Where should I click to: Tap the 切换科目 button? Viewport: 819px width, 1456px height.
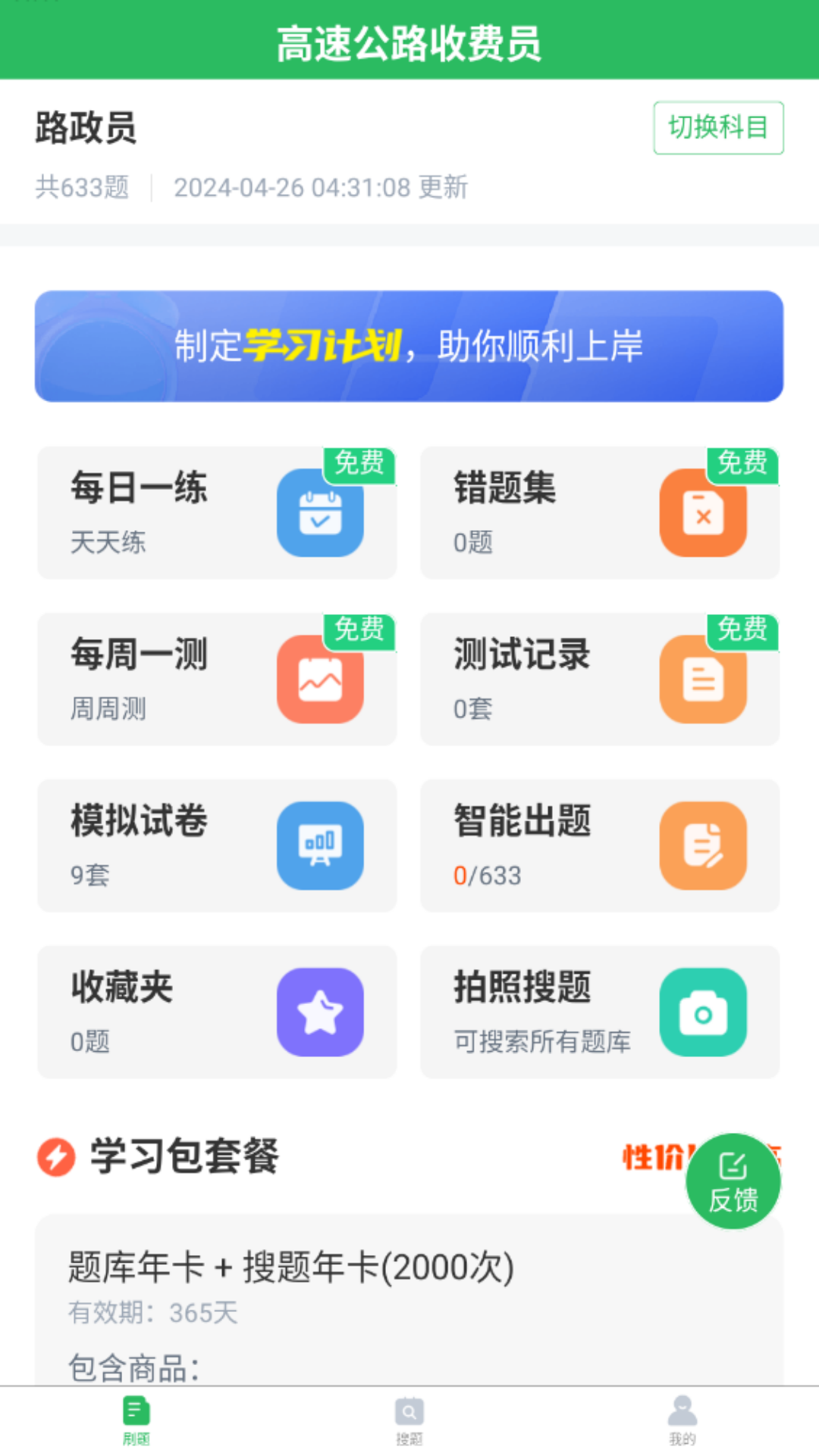click(717, 127)
